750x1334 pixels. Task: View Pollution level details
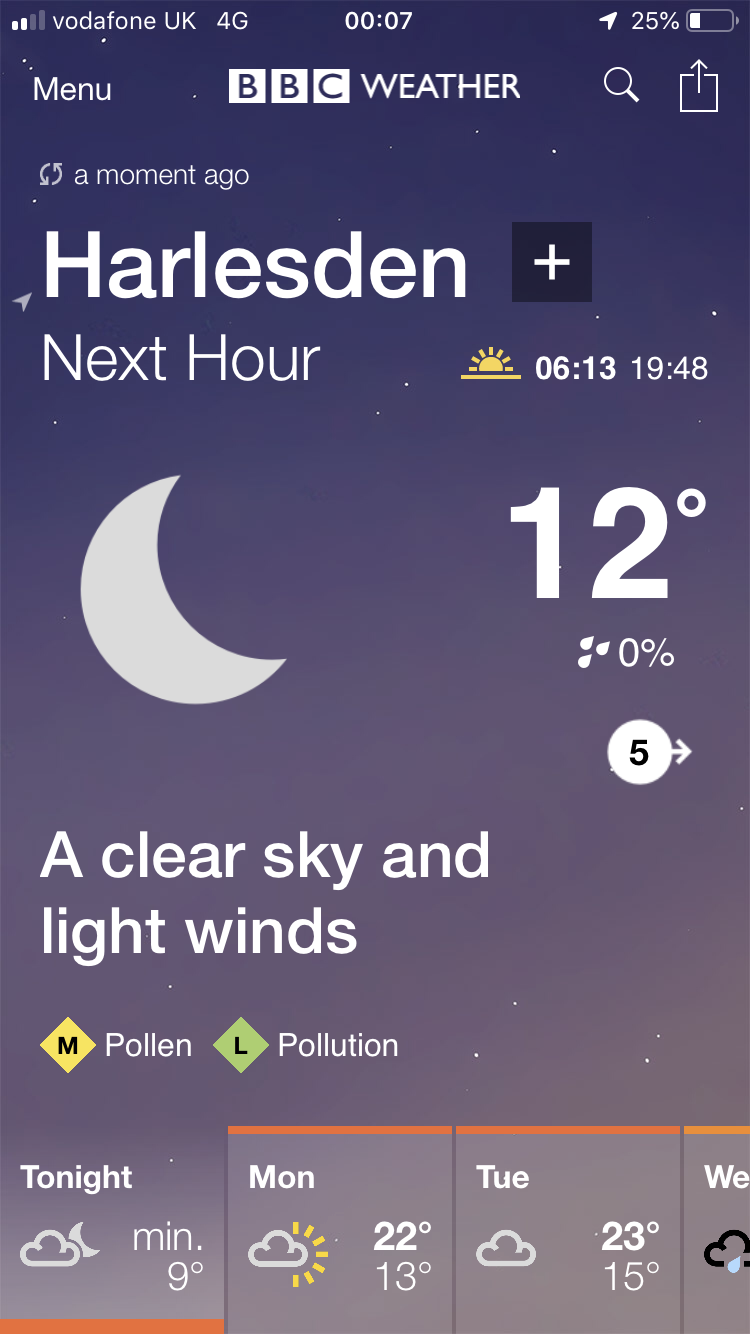306,1046
